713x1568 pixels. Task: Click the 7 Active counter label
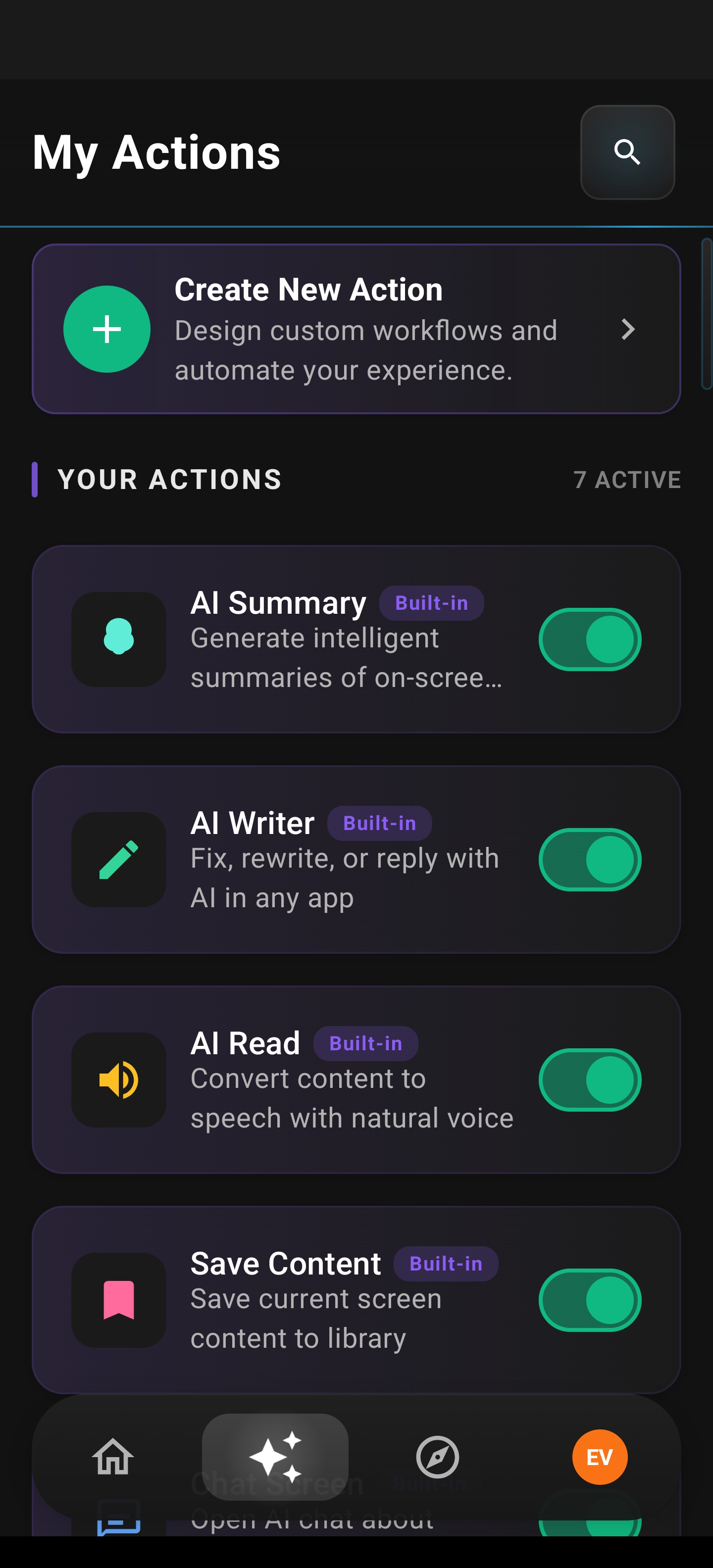point(626,480)
